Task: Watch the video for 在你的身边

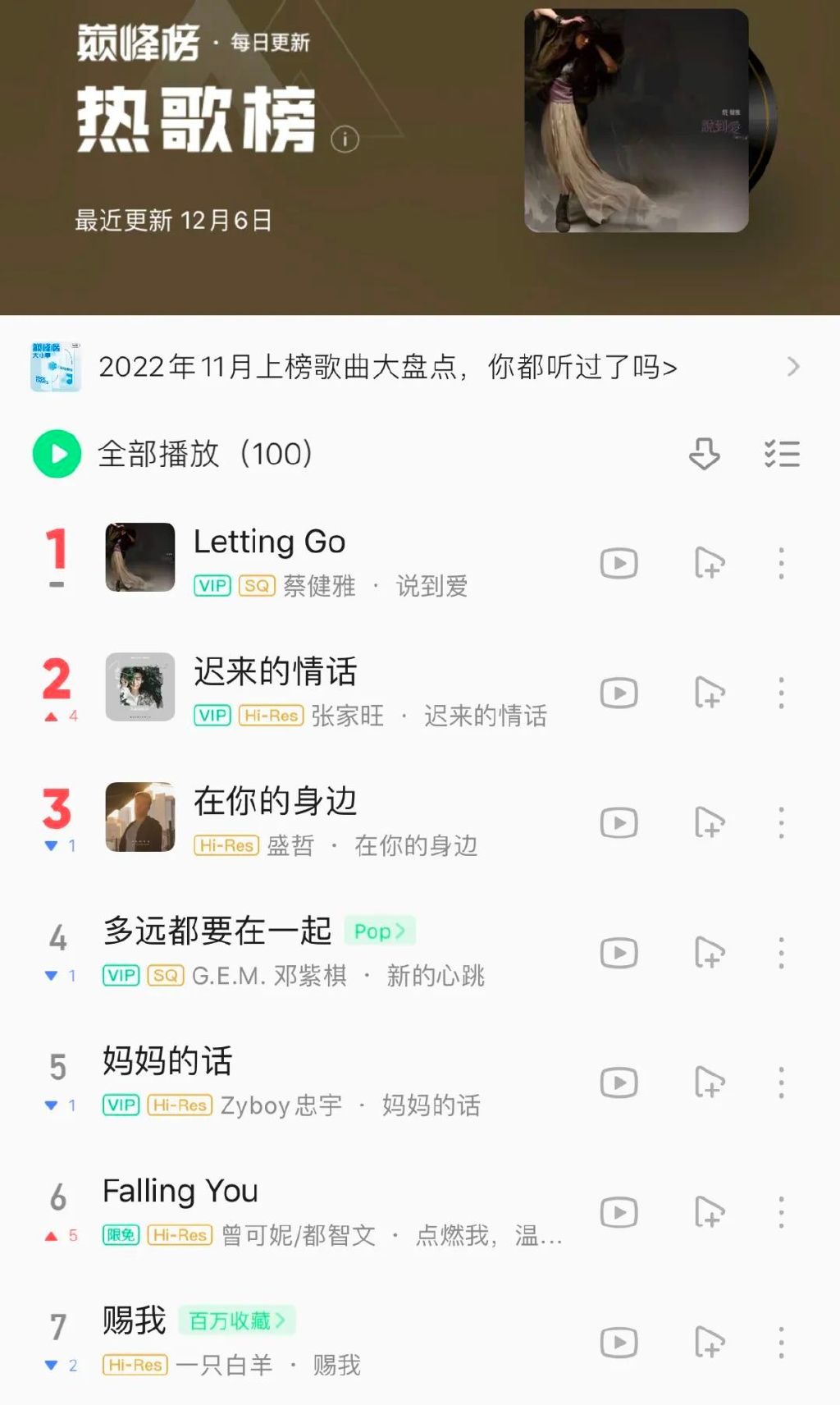Action: (x=619, y=823)
